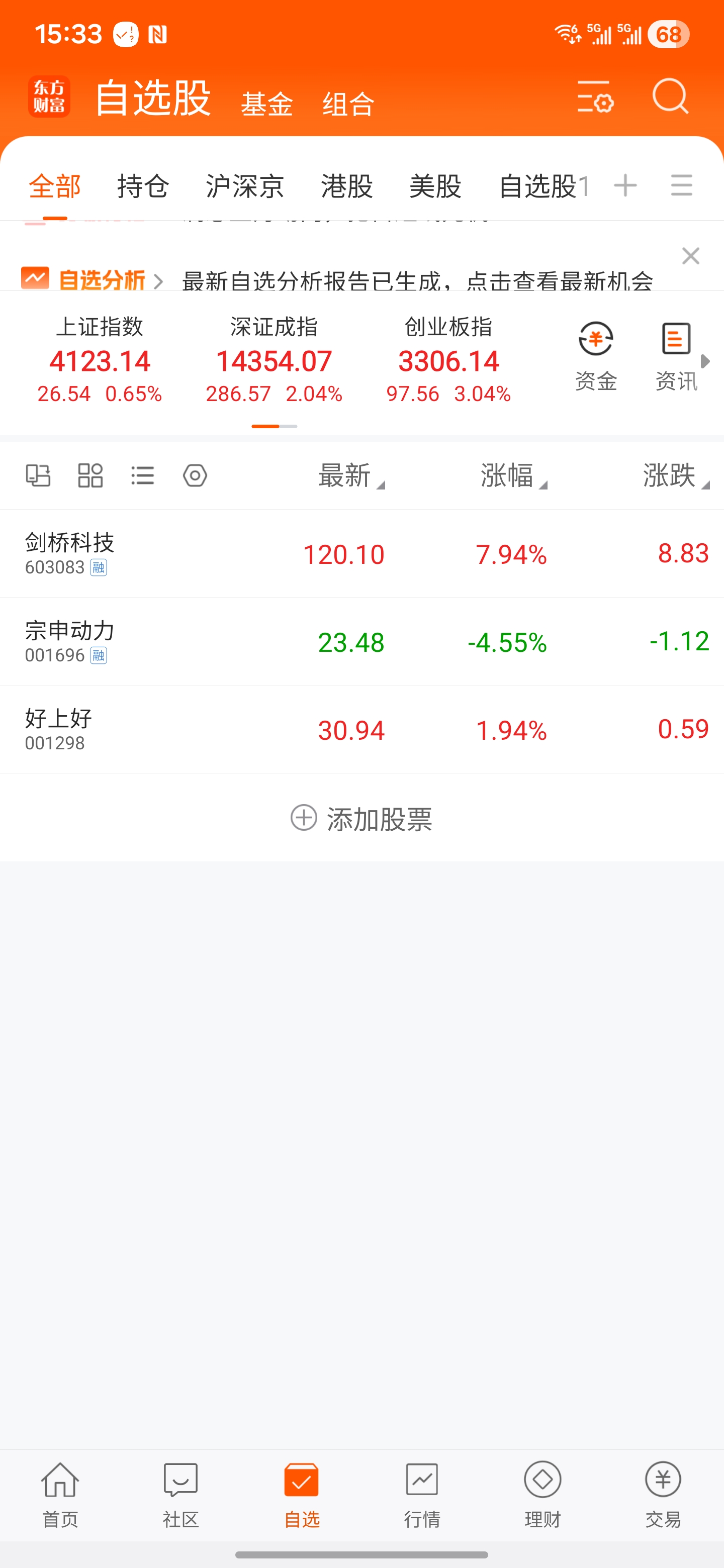Go to the 交易 bottom tab
This screenshot has width=724, height=1568.
coord(663,1494)
